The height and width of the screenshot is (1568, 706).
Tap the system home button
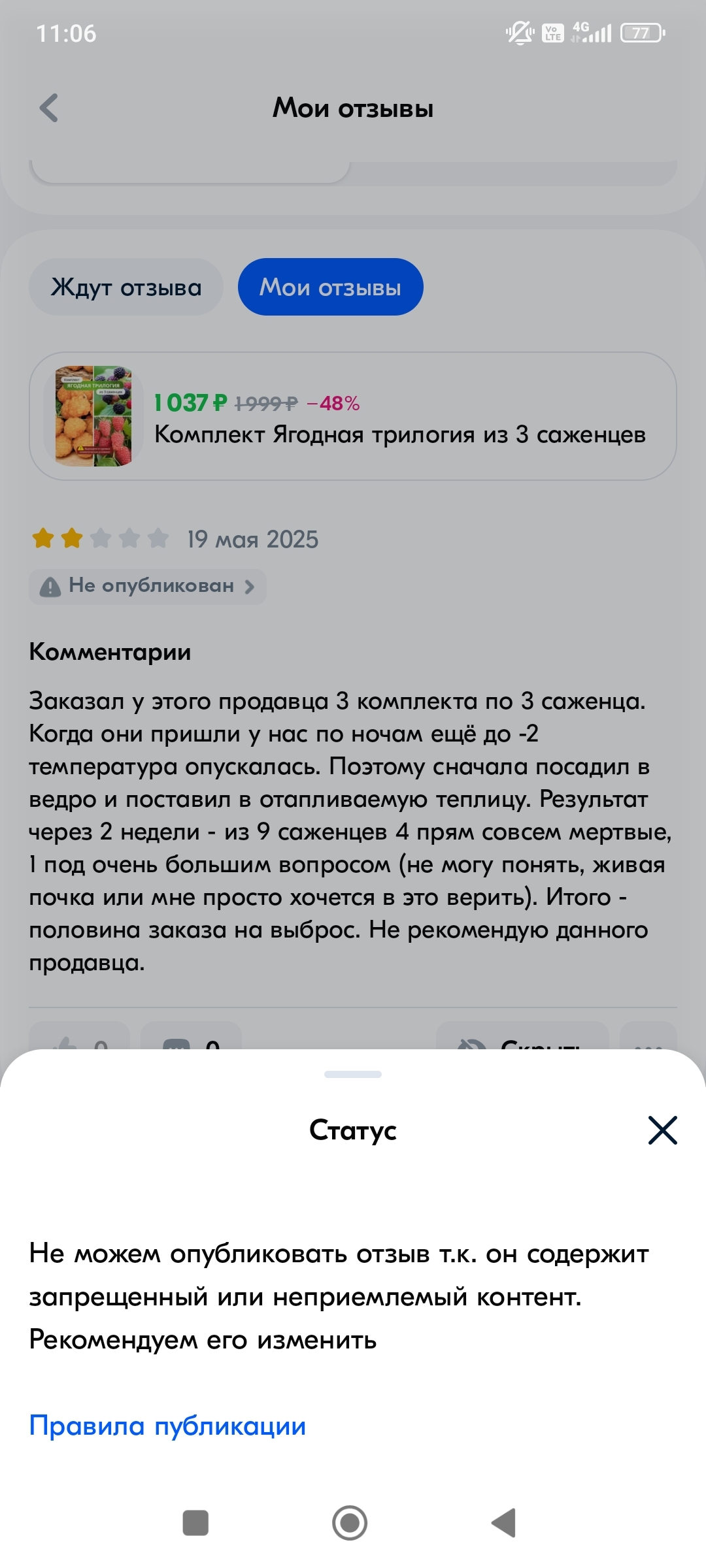[x=350, y=1523]
